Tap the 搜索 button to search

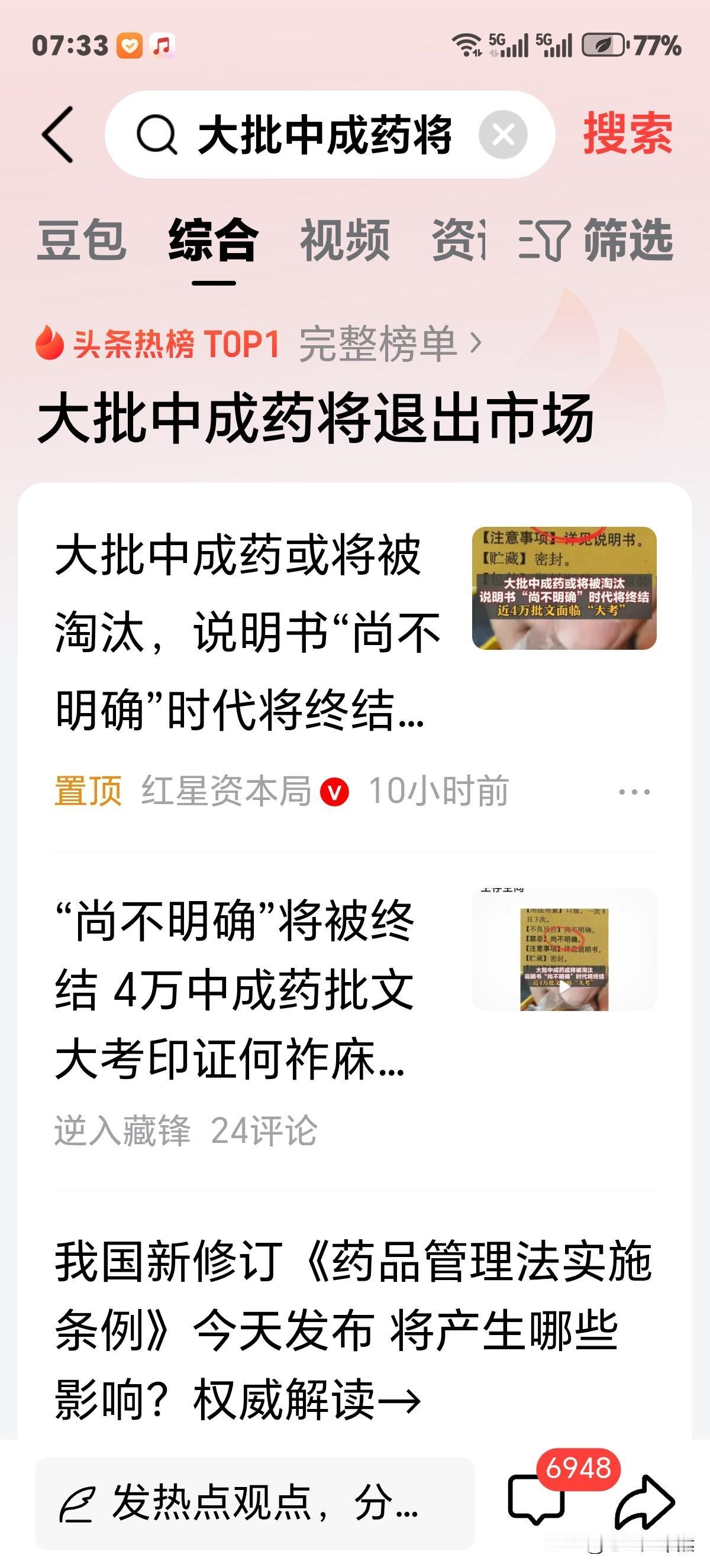pyautogui.click(x=626, y=135)
